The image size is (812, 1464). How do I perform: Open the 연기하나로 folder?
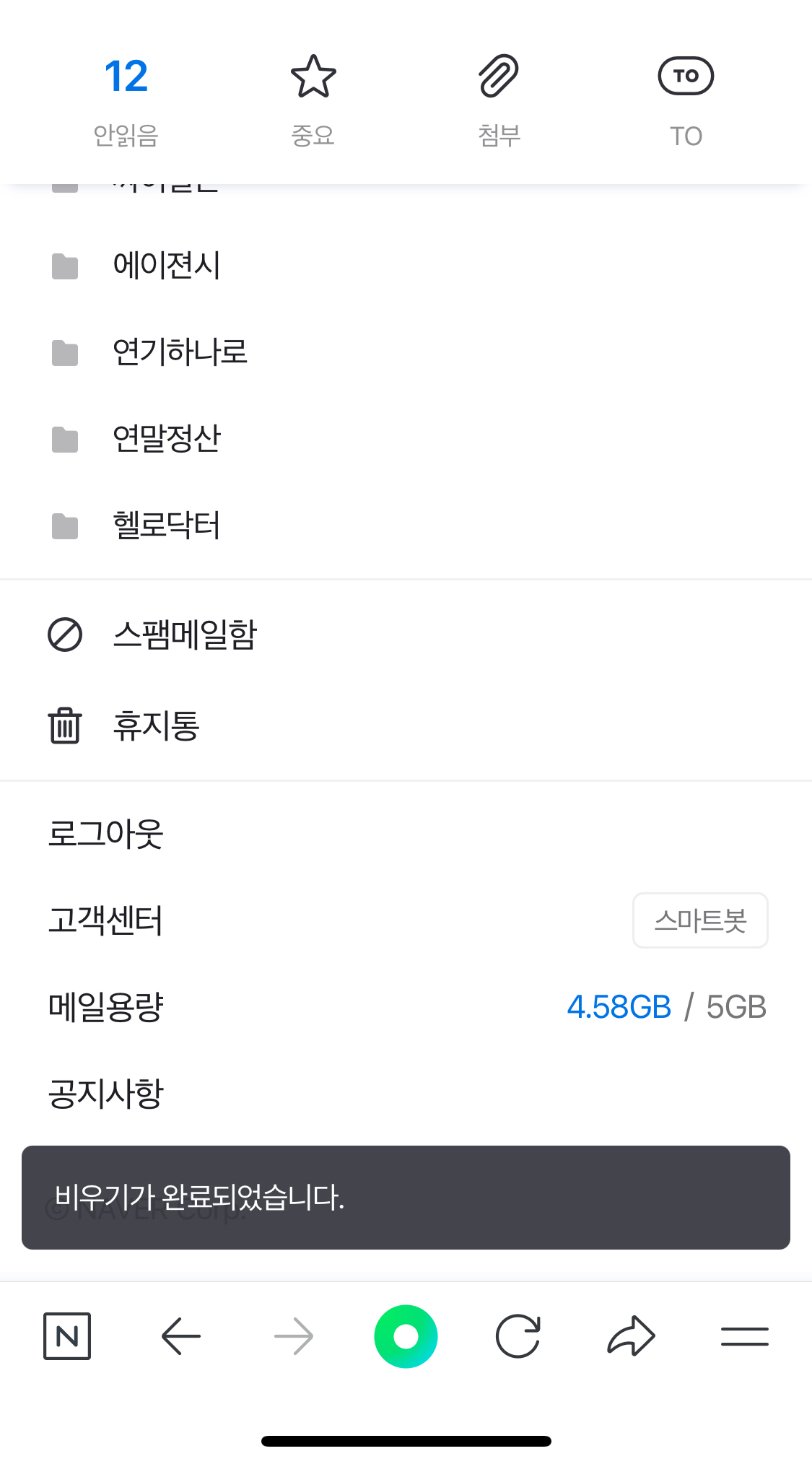click(180, 352)
